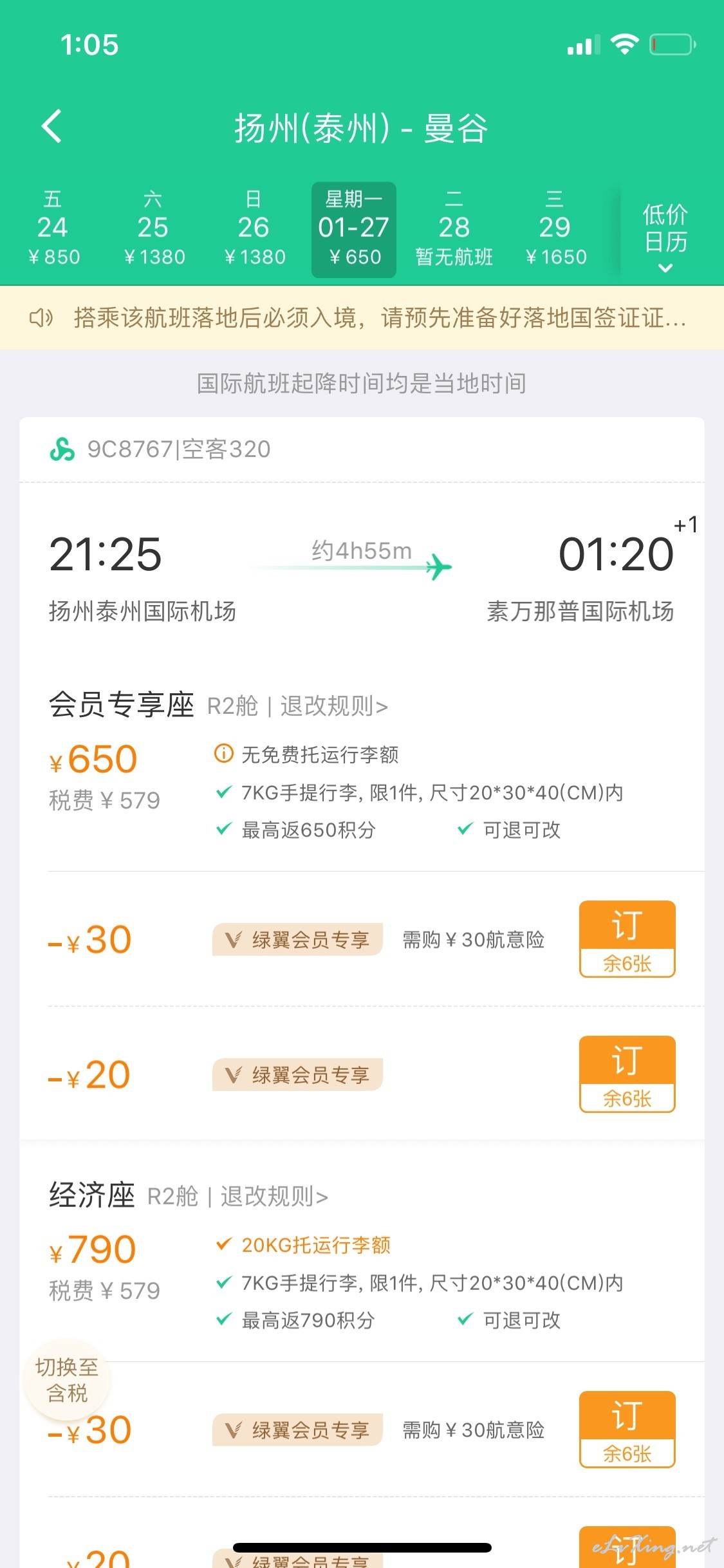View 退改规则 for 经济座
The width and height of the screenshot is (724, 1568).
[x=274, y=1197]
